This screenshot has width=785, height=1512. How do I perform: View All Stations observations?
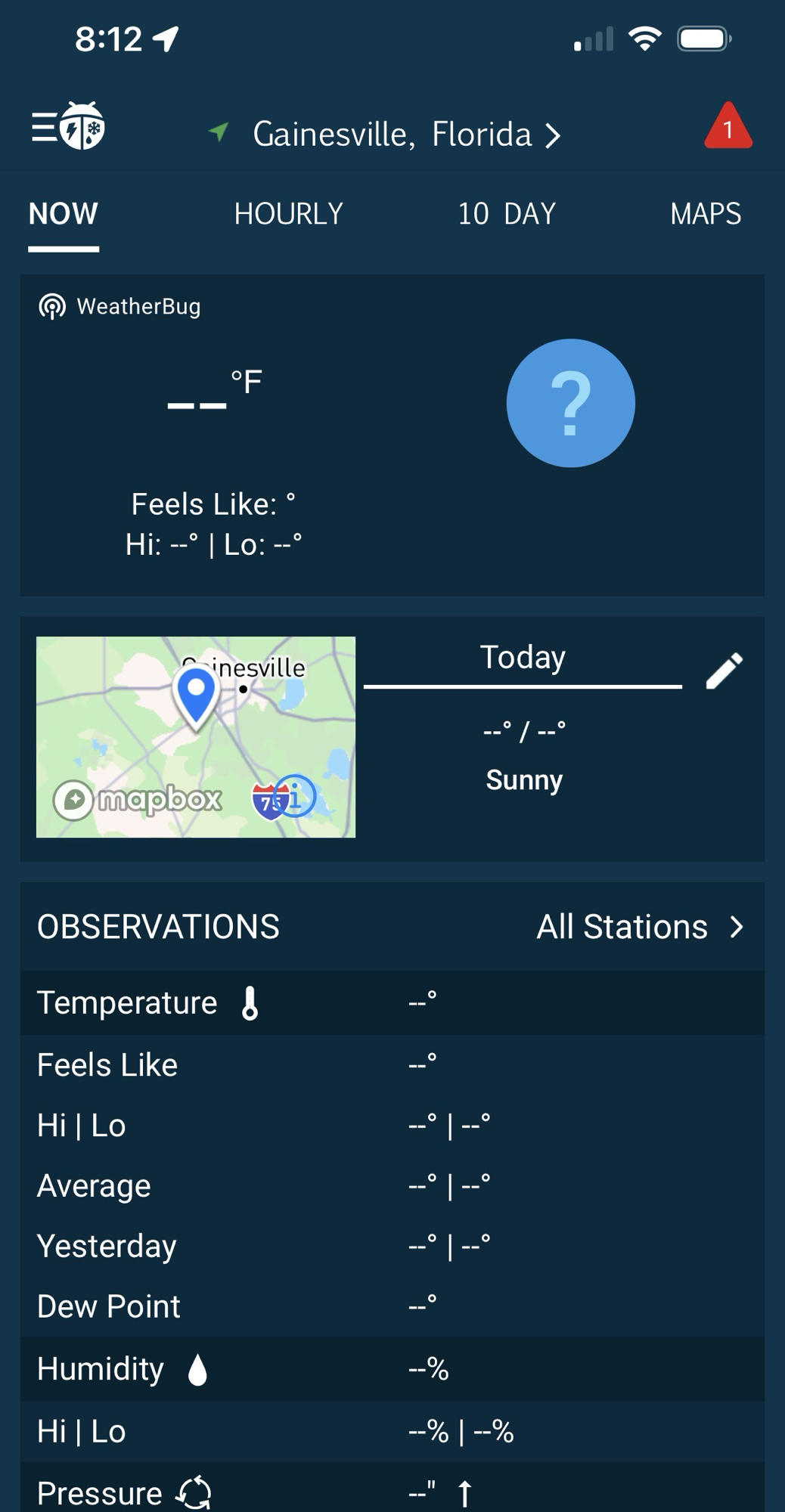[640, 927]
